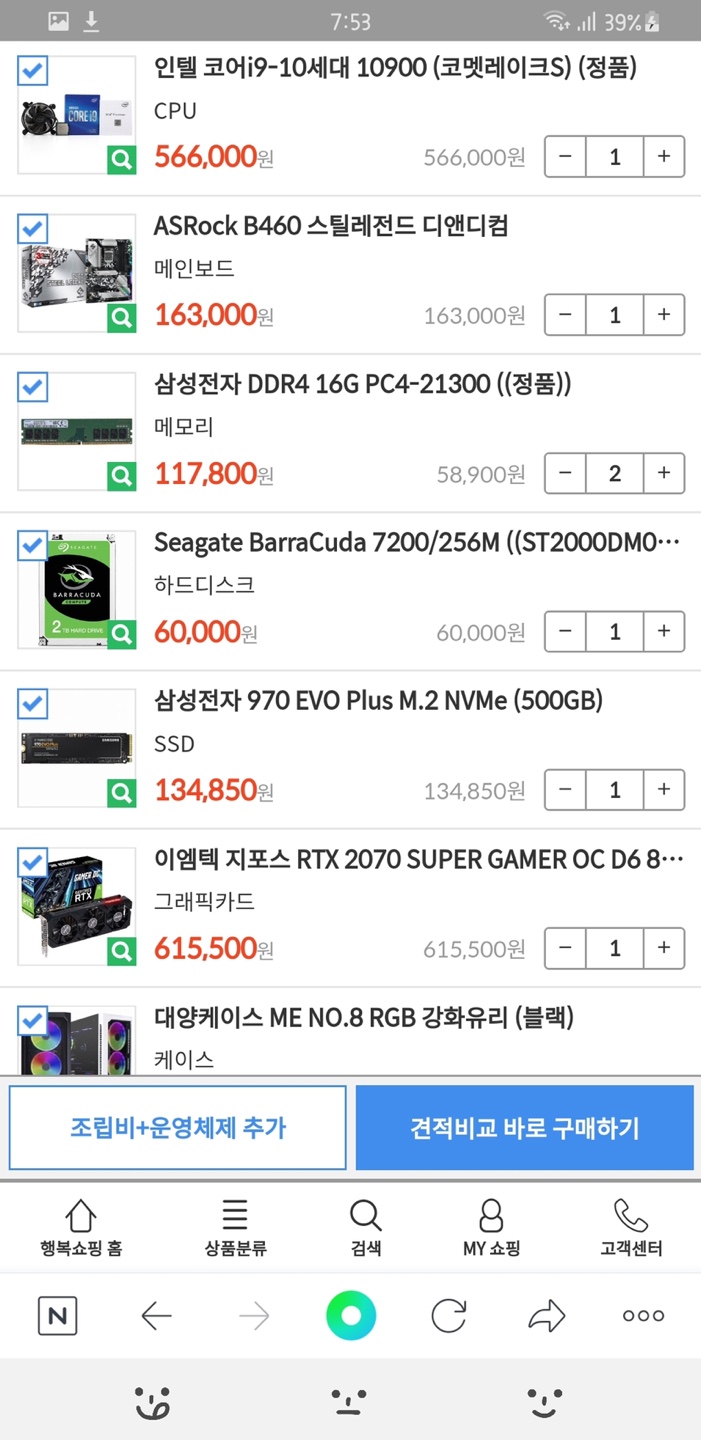The image size is (701, 1440).
Task: Increase quantity of 이엠텍 지포스 RTX 2070
Action: 663,948
